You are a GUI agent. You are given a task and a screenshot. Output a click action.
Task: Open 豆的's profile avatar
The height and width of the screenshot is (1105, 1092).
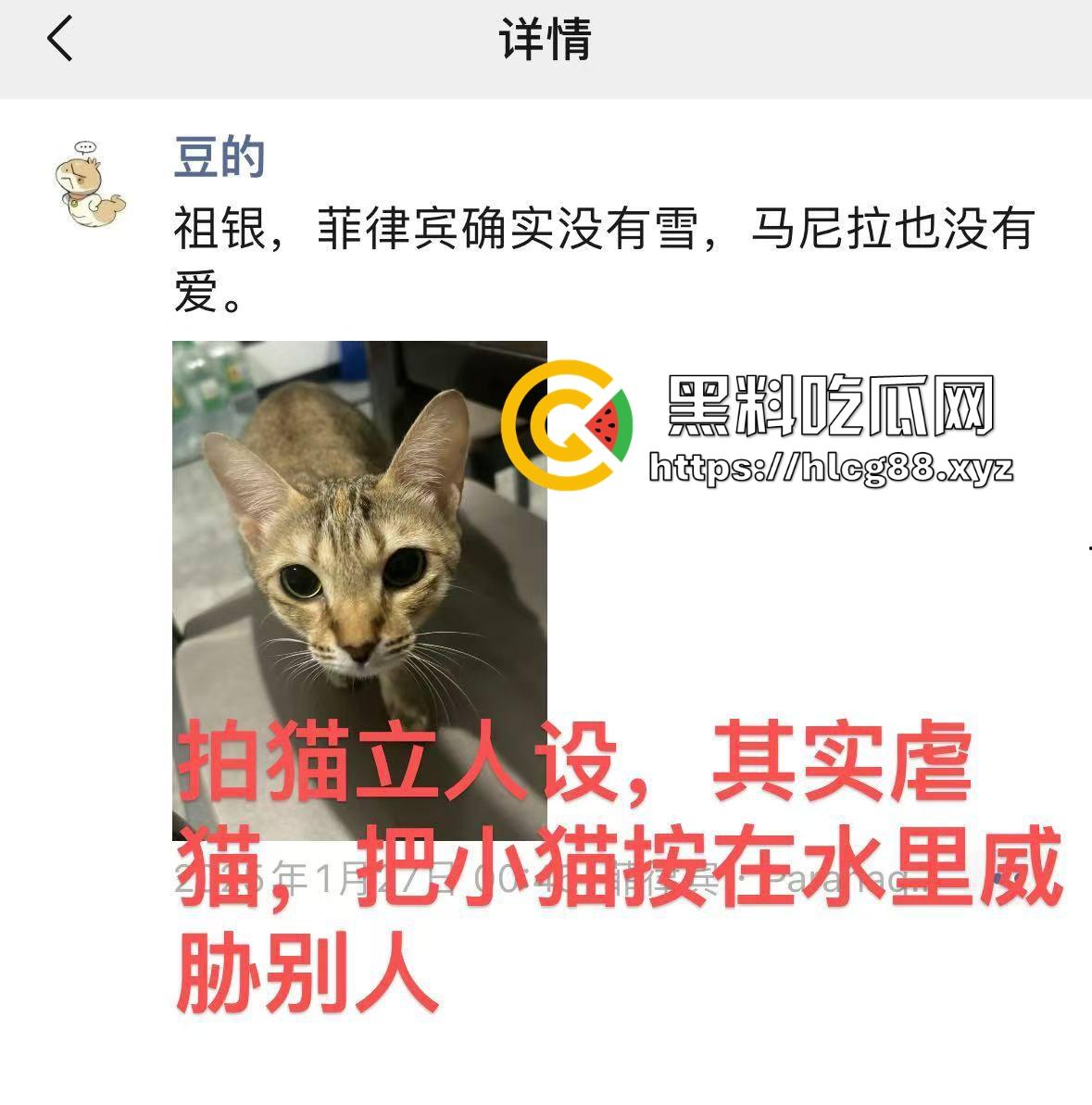[87, 184]
